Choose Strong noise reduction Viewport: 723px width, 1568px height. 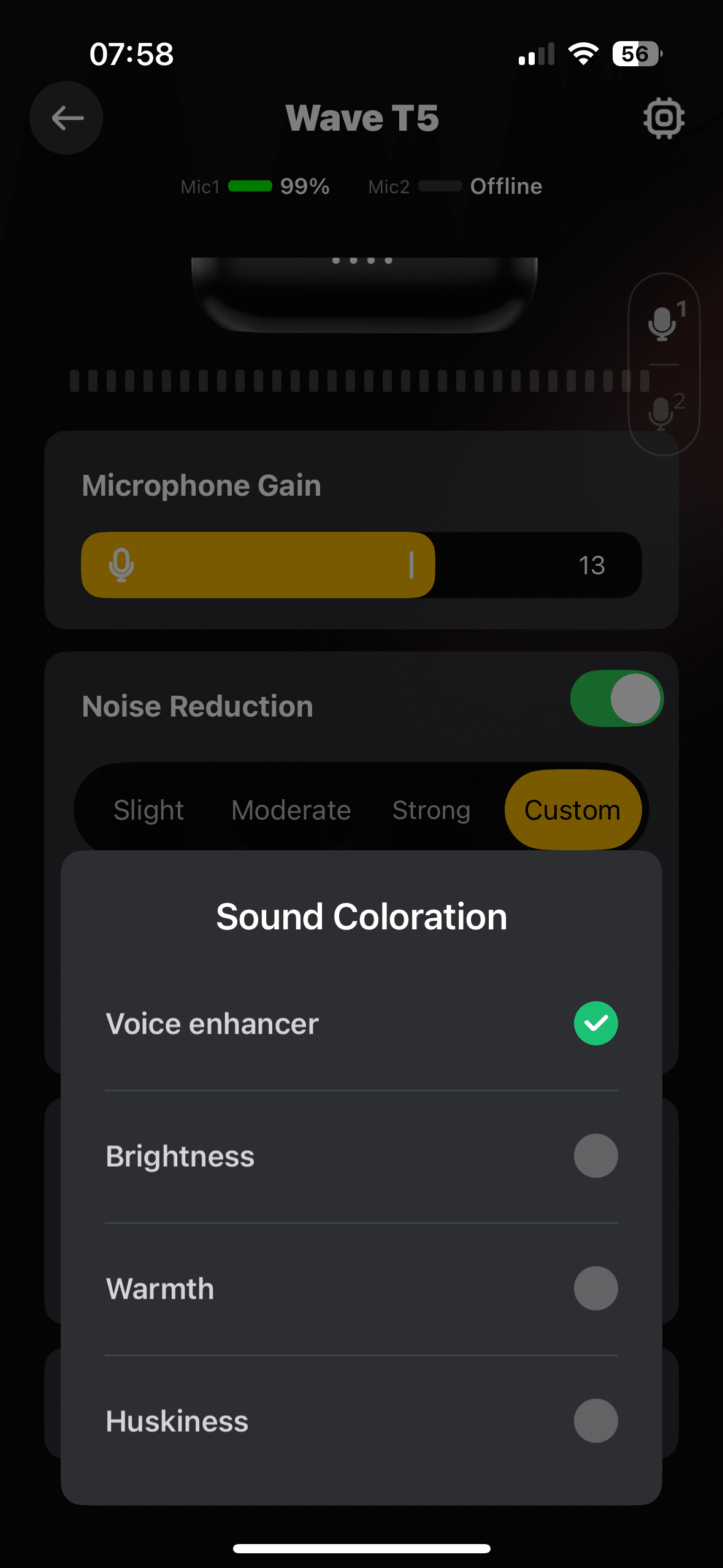point(431,810)
